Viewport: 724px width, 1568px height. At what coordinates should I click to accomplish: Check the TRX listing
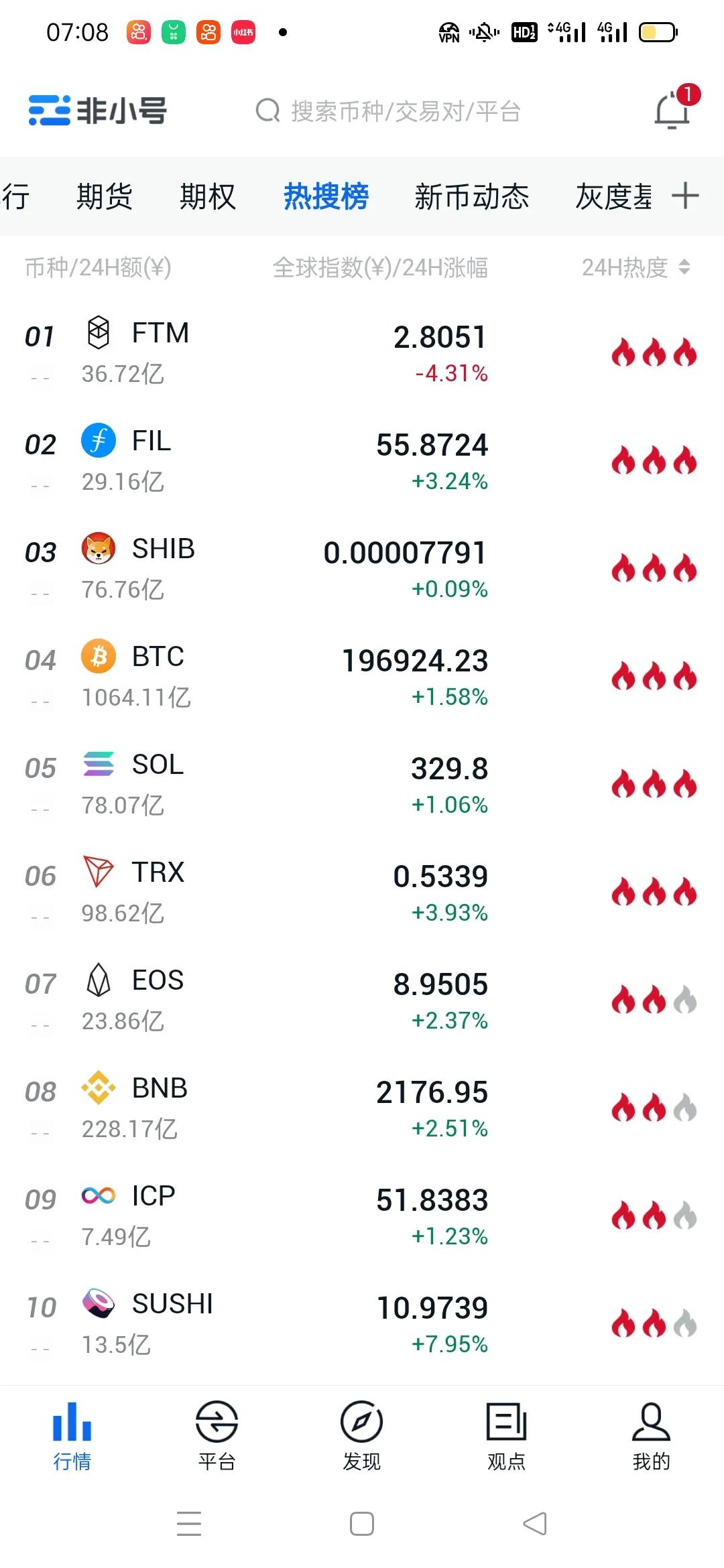(x=362, y=893)
